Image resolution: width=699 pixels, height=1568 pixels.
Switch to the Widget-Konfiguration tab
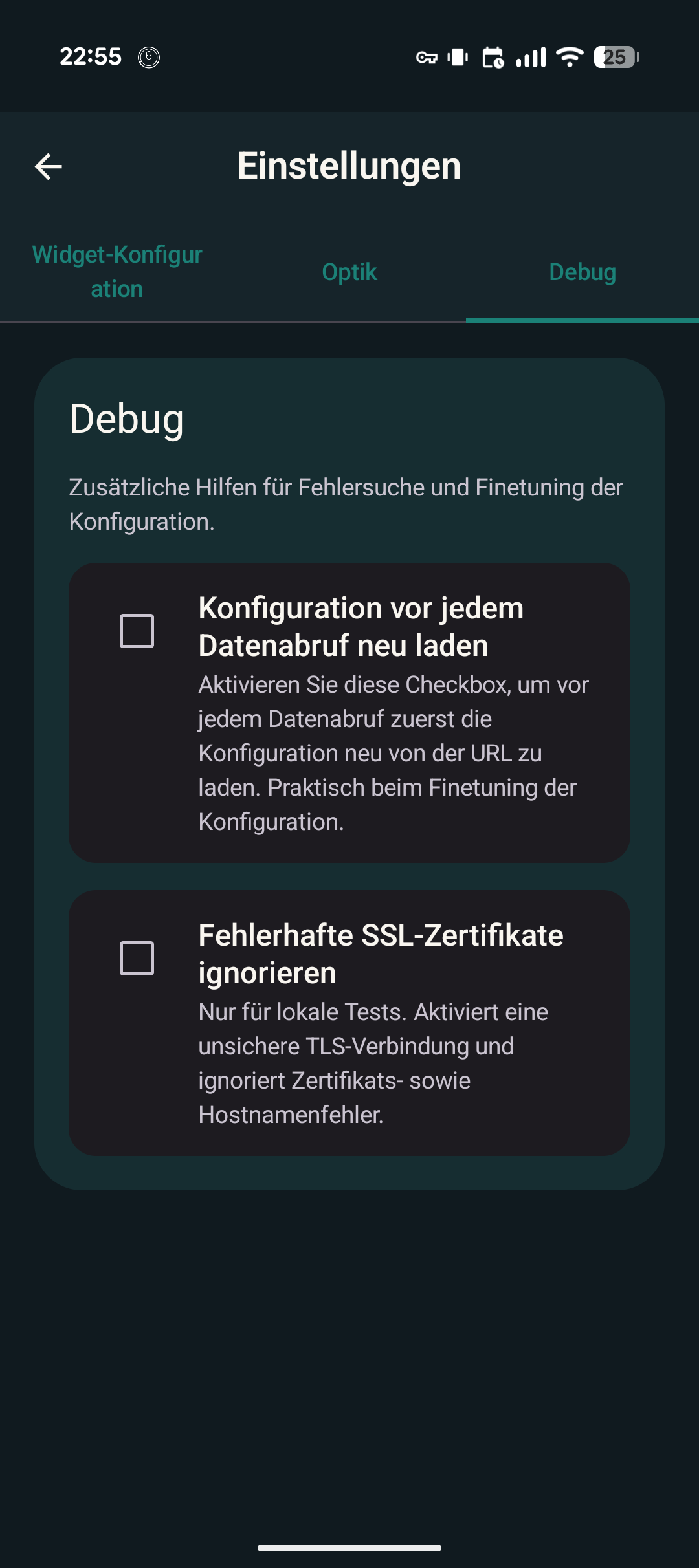point(117,272)
